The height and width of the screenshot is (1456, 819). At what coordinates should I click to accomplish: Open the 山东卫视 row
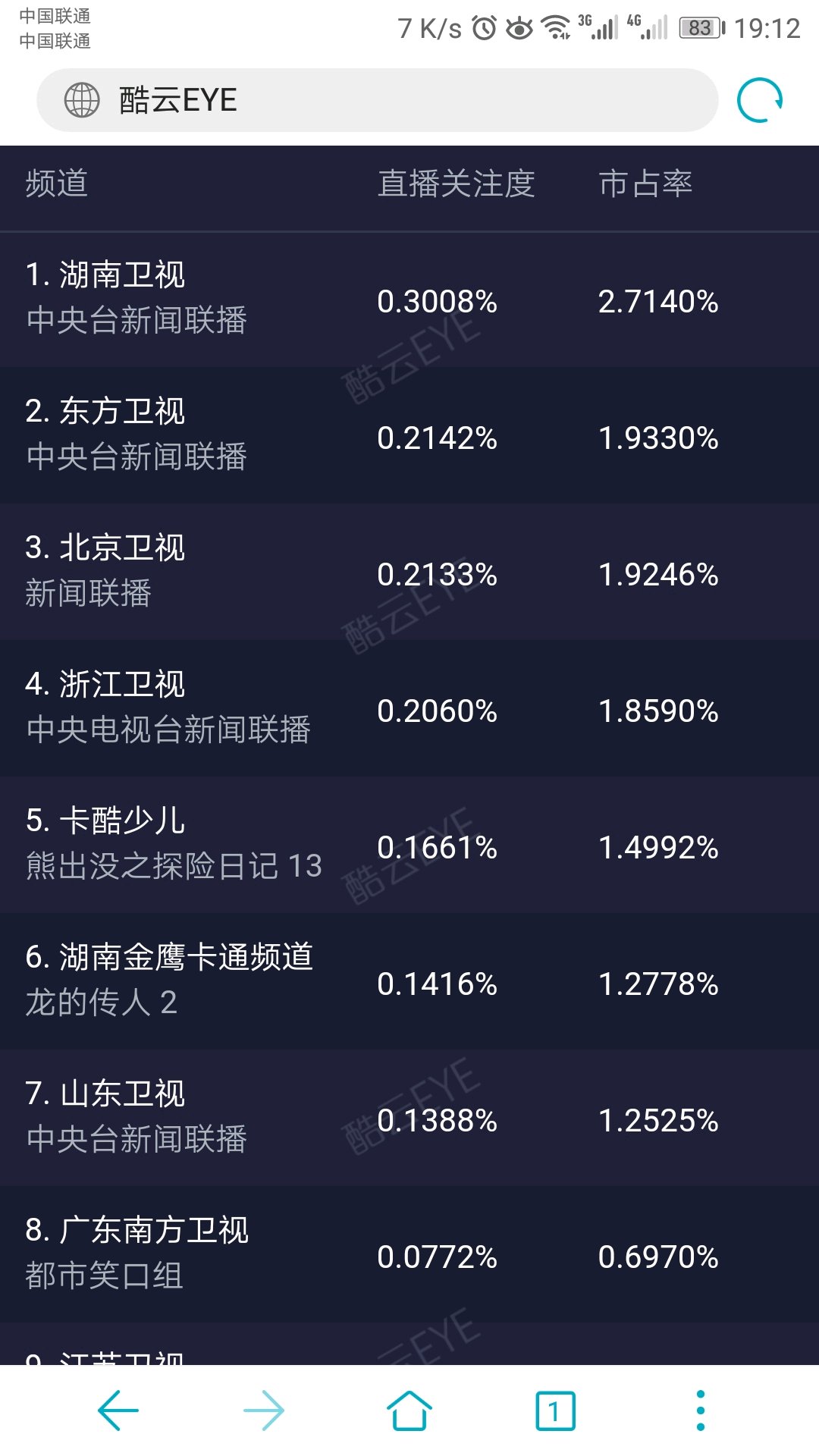click(409, 1118)
